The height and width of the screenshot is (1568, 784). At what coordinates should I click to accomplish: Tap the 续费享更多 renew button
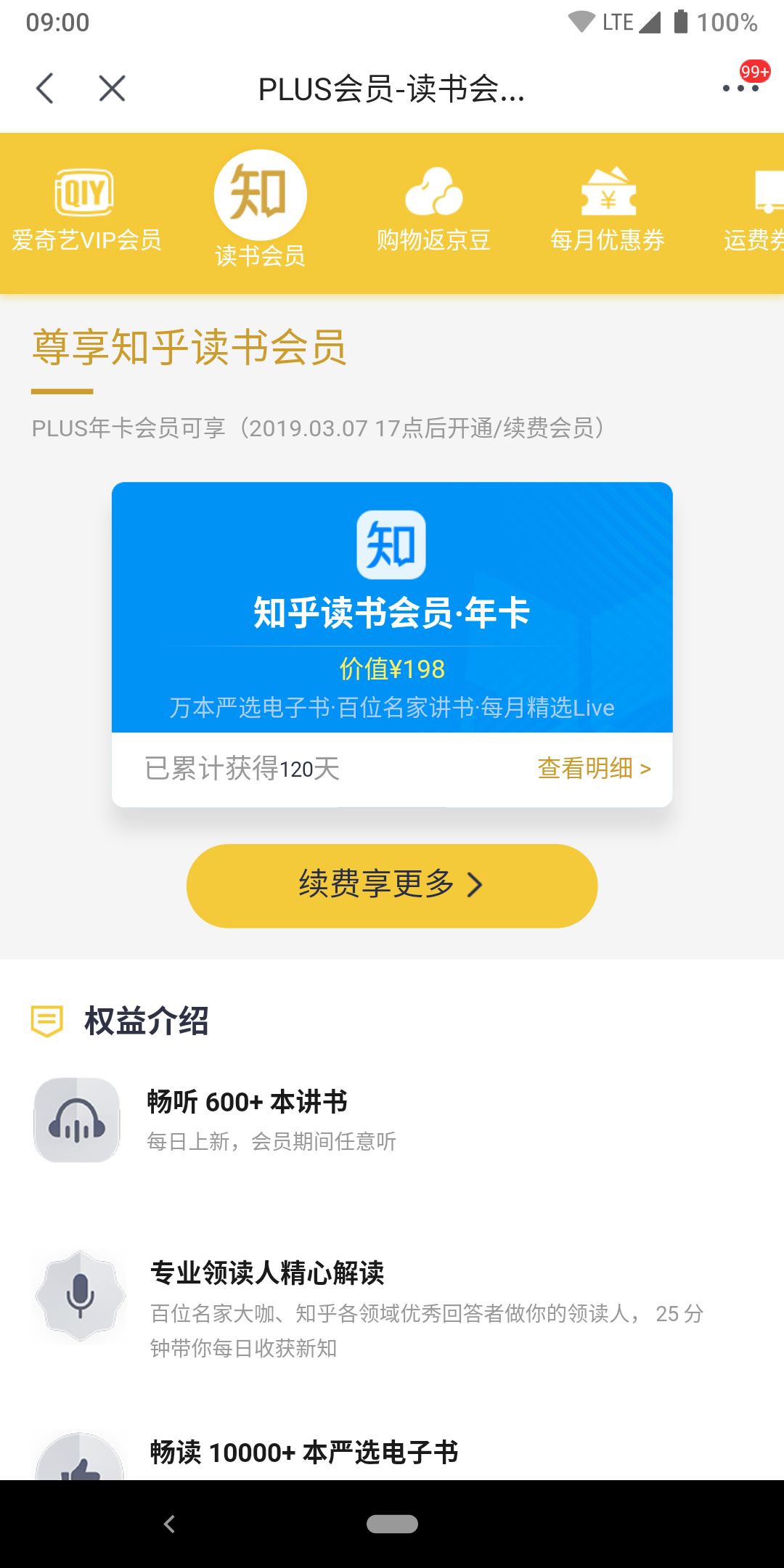point(392,885)
